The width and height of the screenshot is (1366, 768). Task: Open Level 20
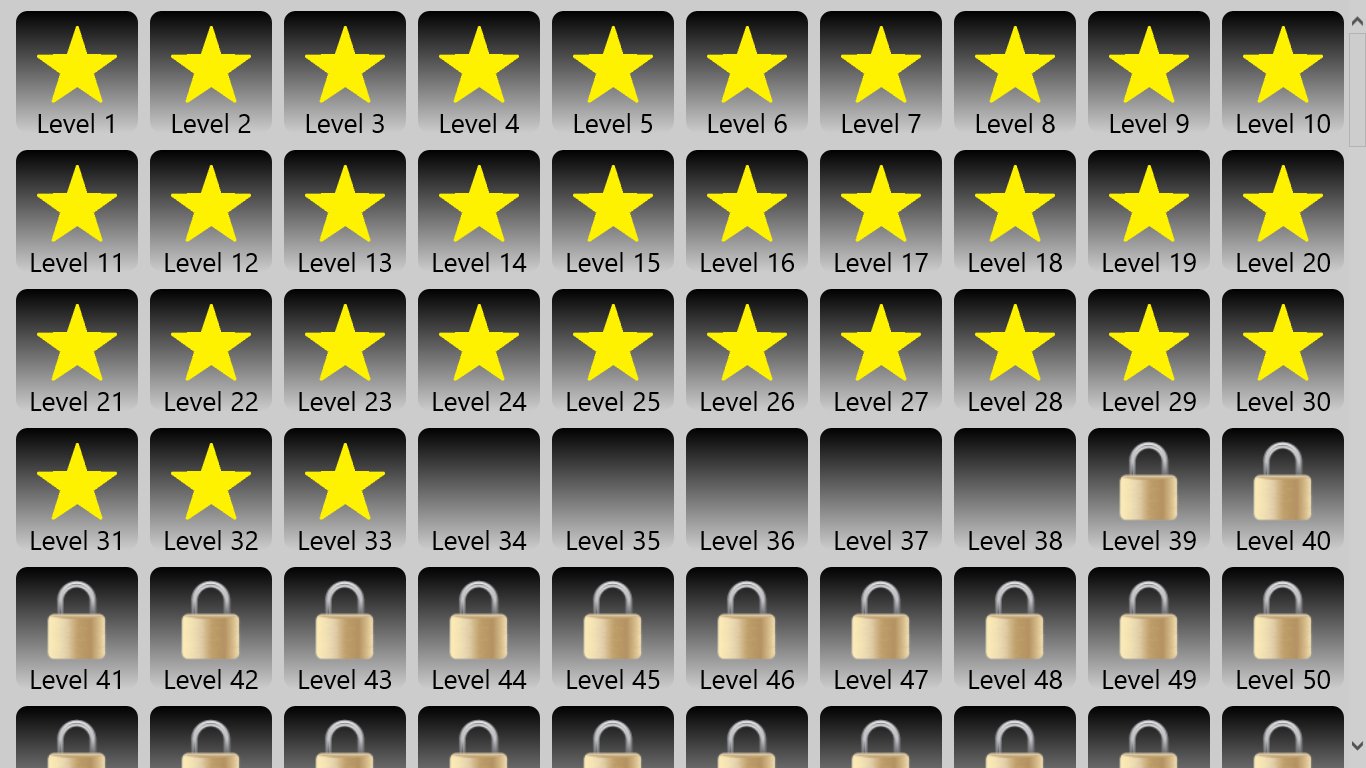[x=1283, y=212]
